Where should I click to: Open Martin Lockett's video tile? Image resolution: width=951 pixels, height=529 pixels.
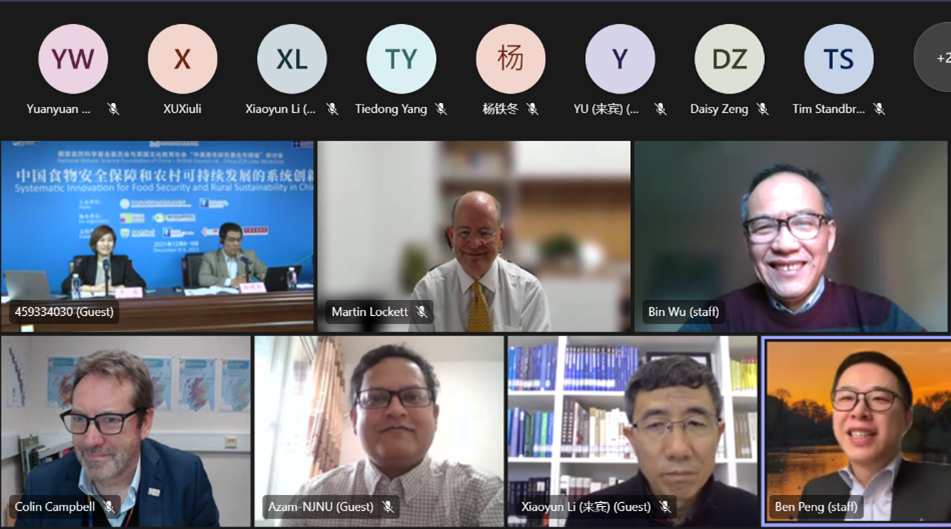click(474, 235)
